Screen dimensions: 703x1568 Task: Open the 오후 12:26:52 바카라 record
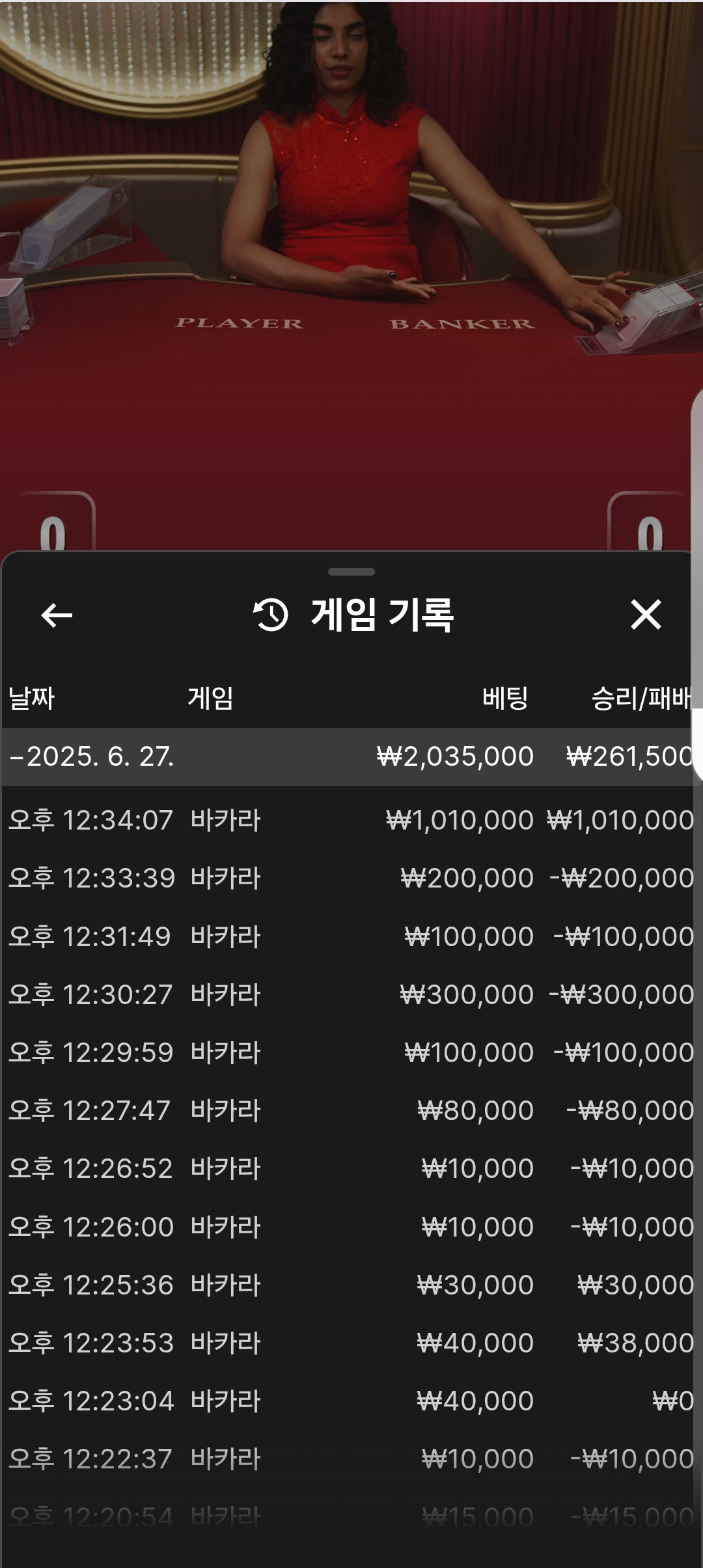pos(348,1168)
